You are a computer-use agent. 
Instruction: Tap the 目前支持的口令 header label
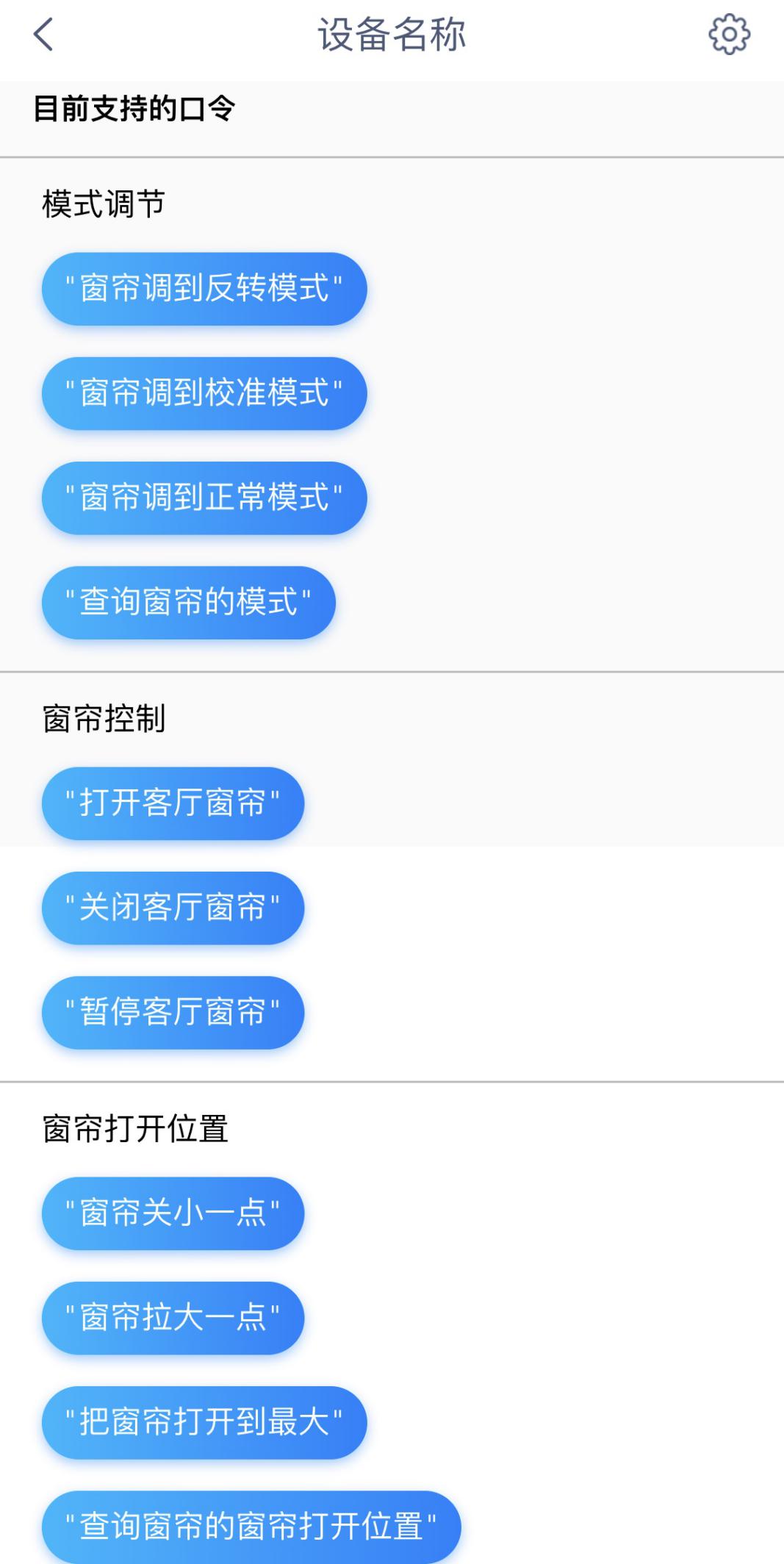pyautogui.click(x=136, y=109)
